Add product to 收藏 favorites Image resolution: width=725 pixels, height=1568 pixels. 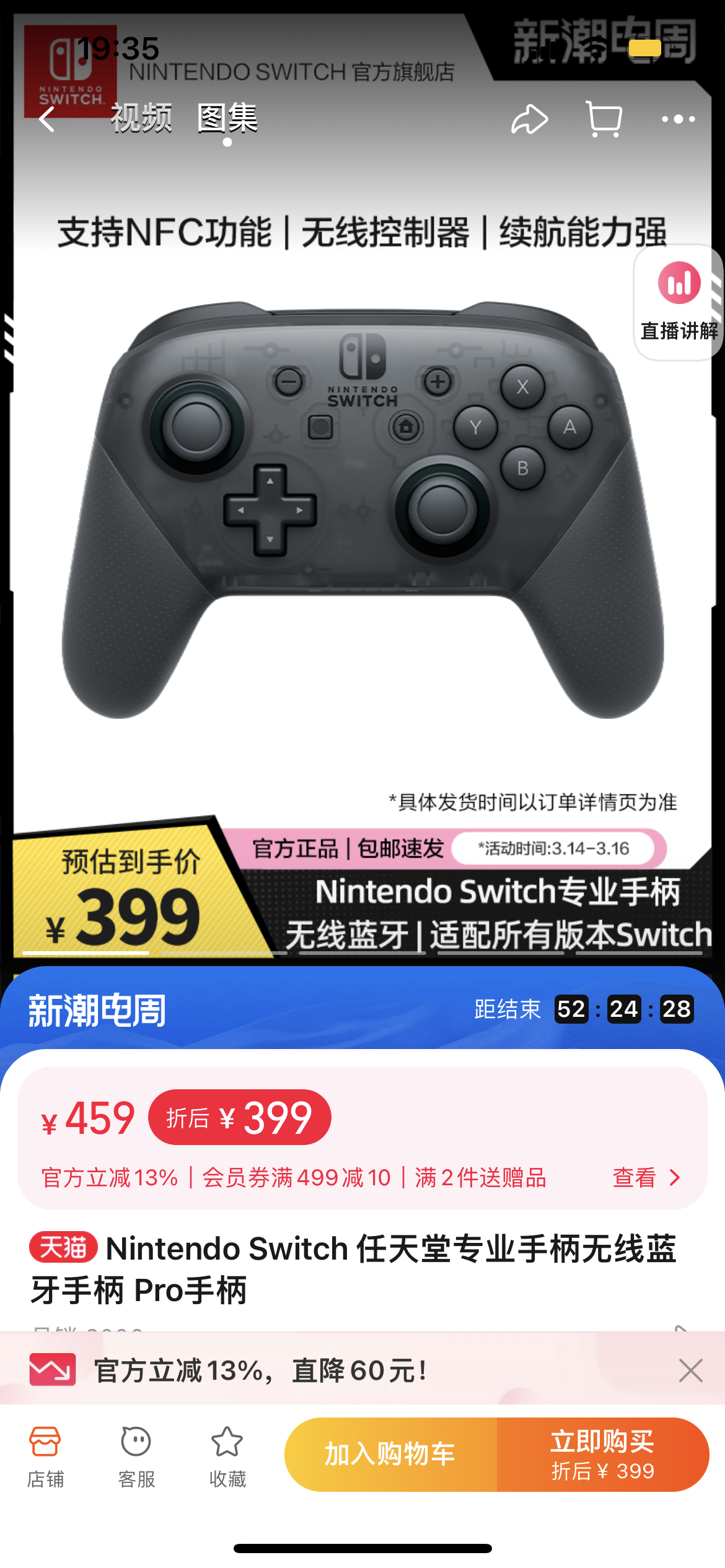click(227, 1457)
